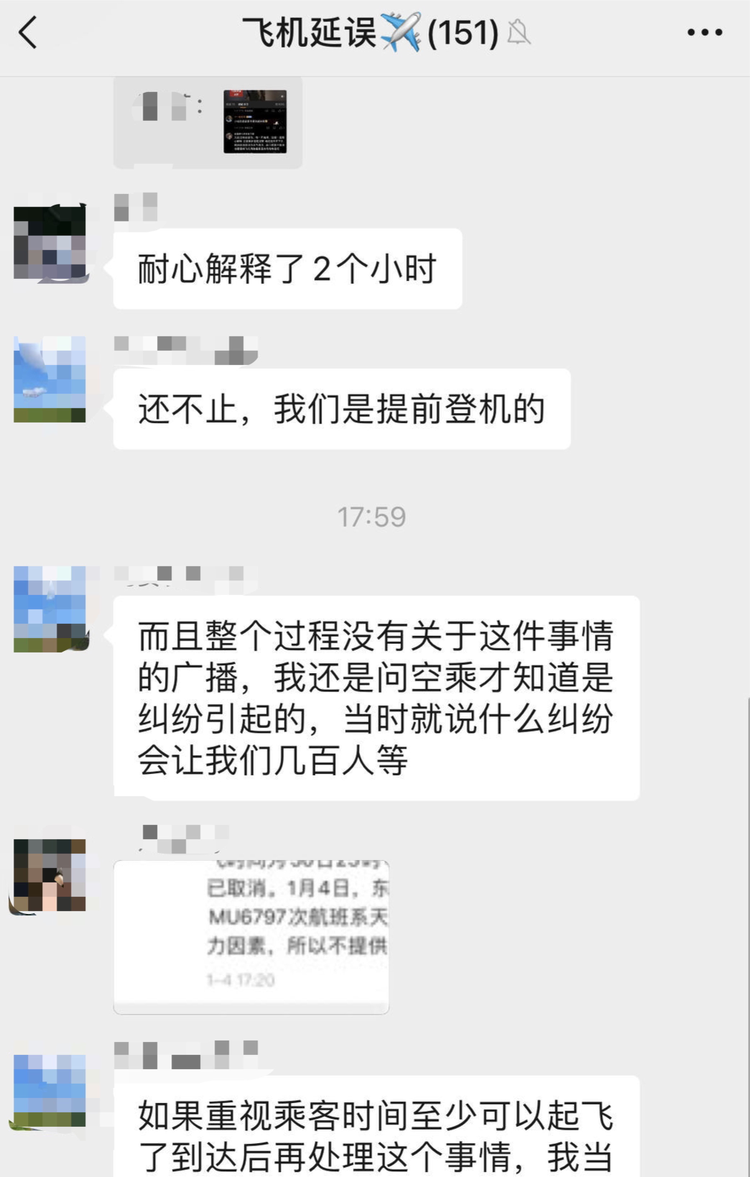Select the message 耐心解释了2个小时

pos(287,270)
